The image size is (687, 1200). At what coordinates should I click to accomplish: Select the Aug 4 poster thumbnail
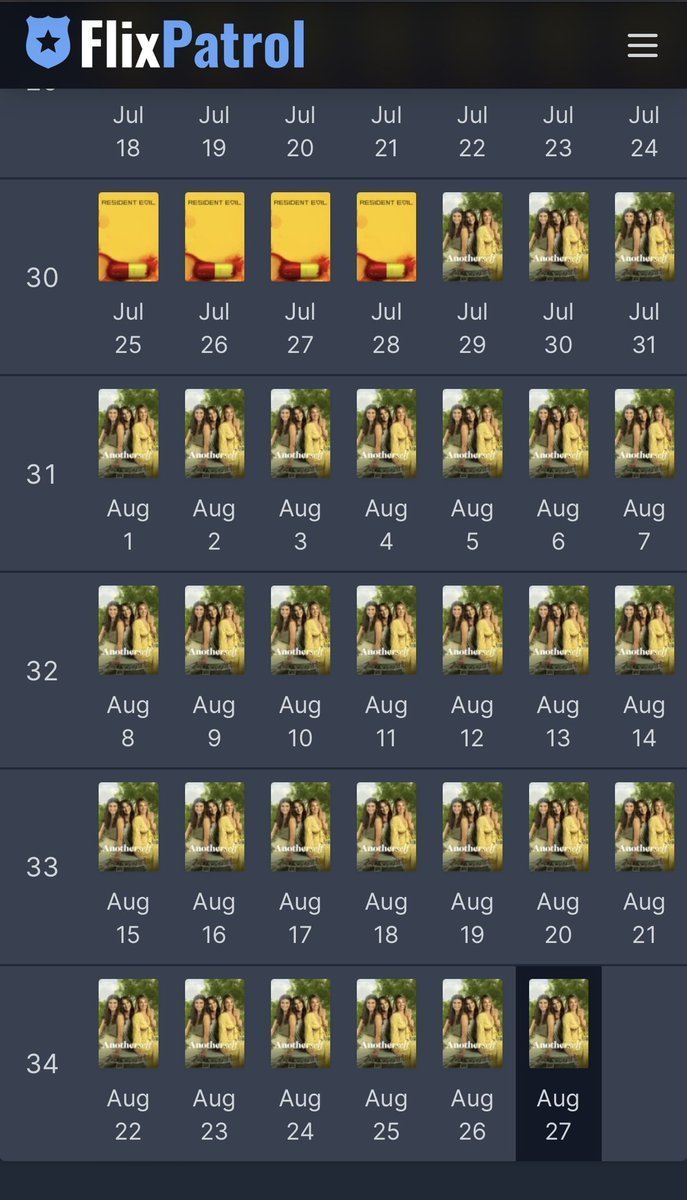coord(386,434)
